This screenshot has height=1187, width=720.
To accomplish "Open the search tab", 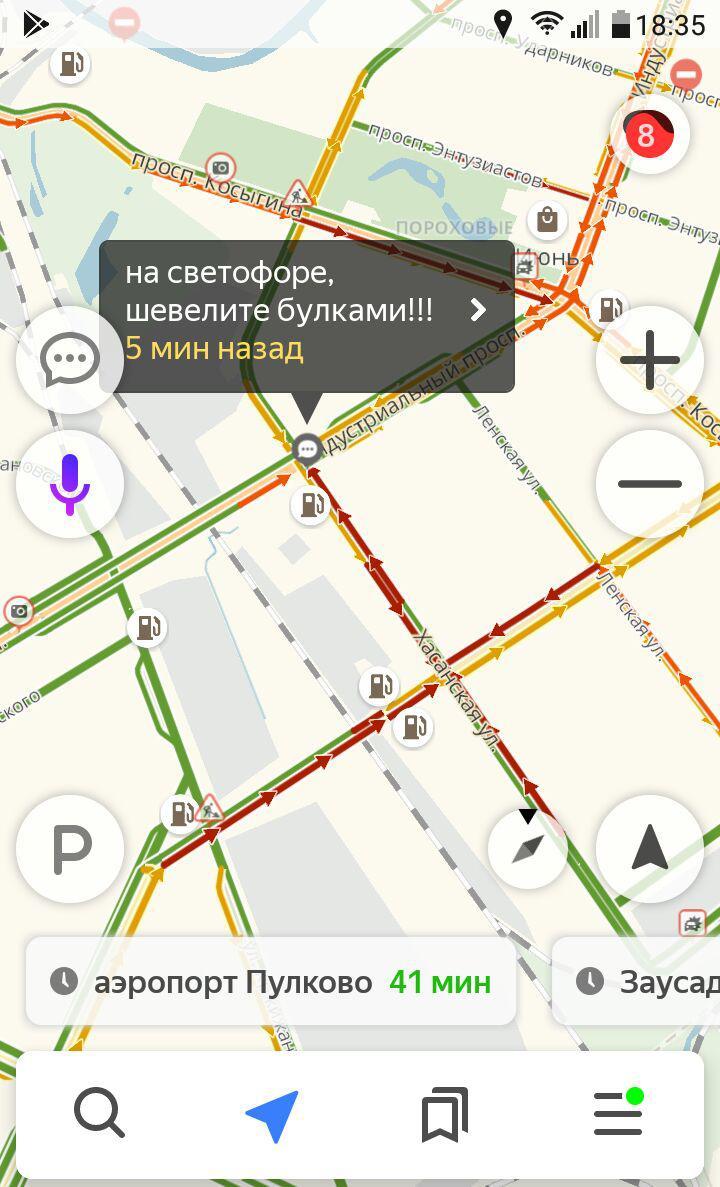I will (99, 1114).
